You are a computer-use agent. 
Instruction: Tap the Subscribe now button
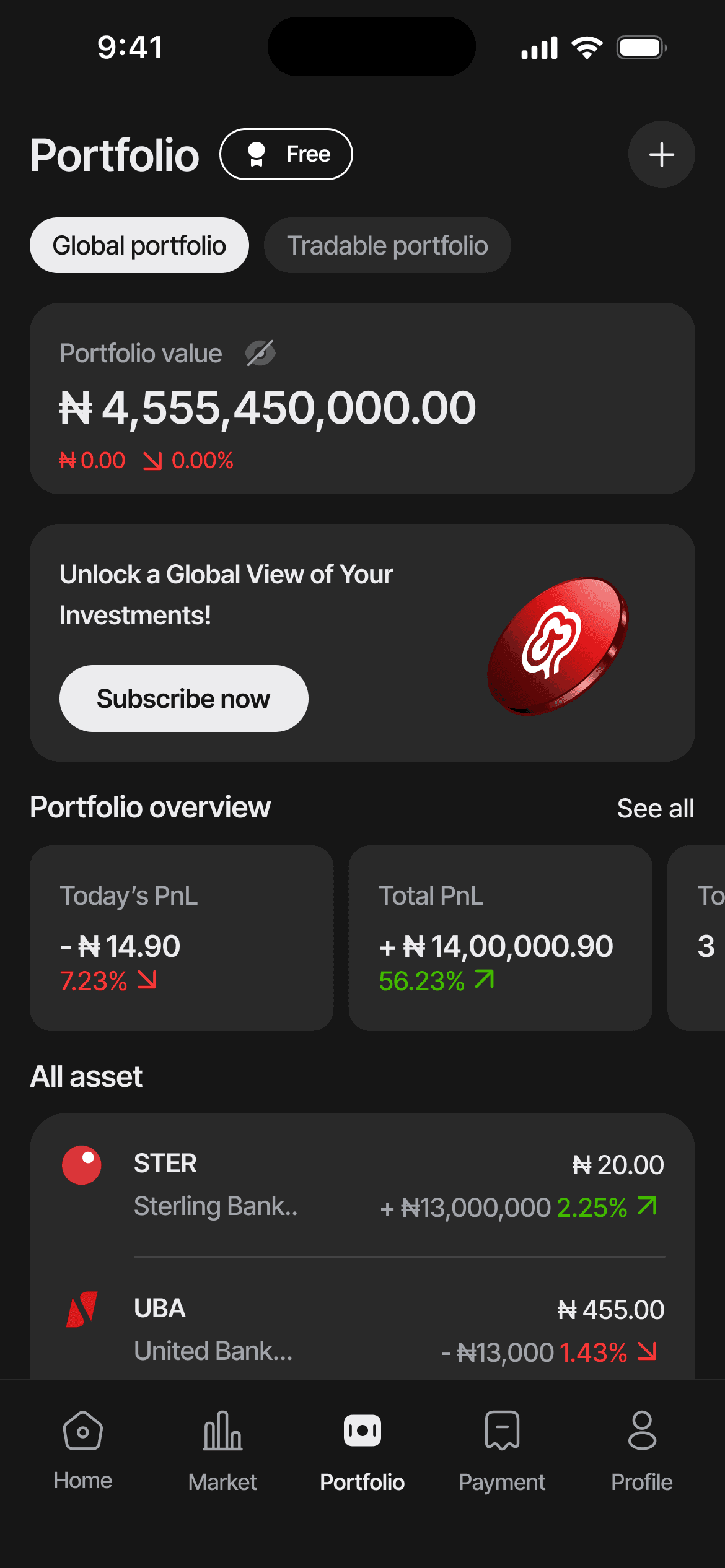point(183,699)
